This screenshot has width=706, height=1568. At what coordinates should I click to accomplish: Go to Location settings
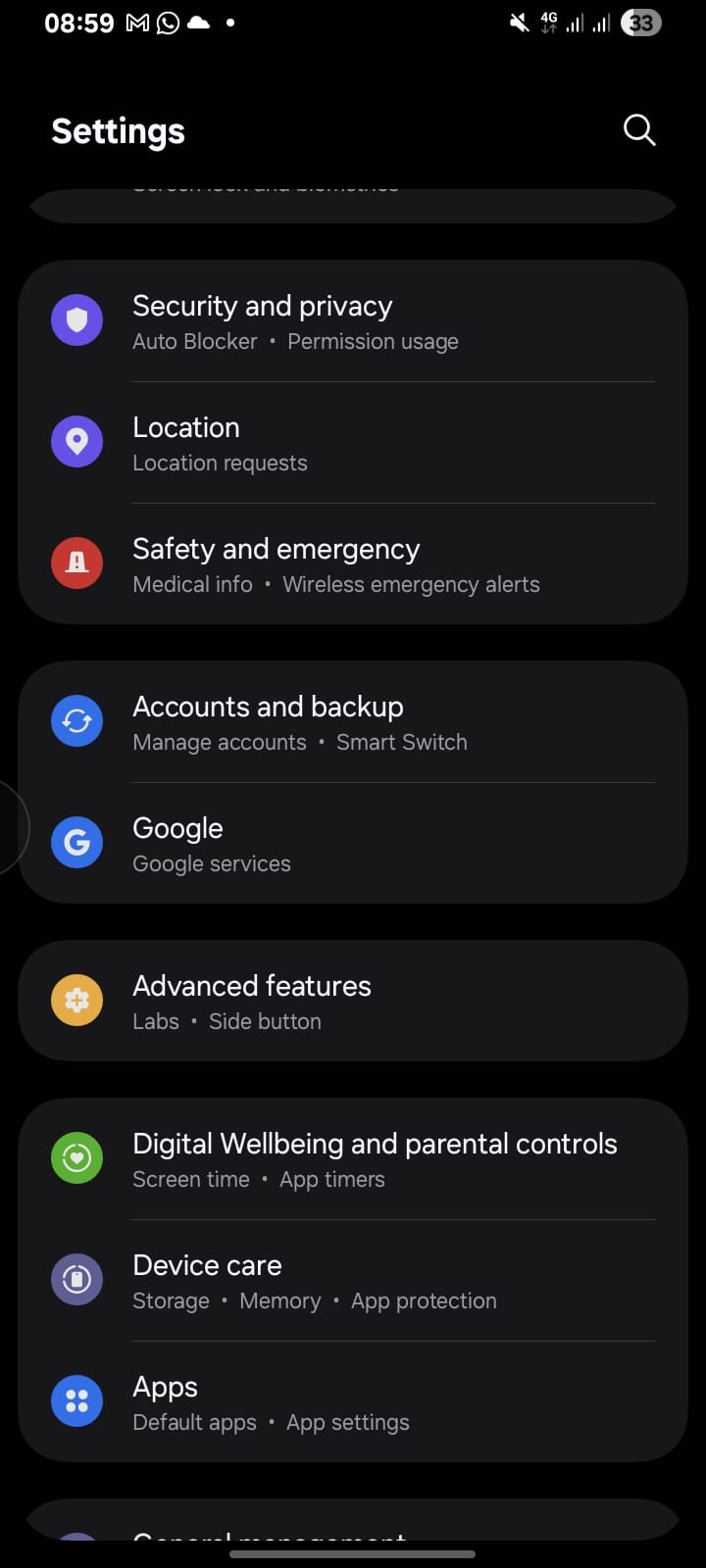click(x=353, y=443)
